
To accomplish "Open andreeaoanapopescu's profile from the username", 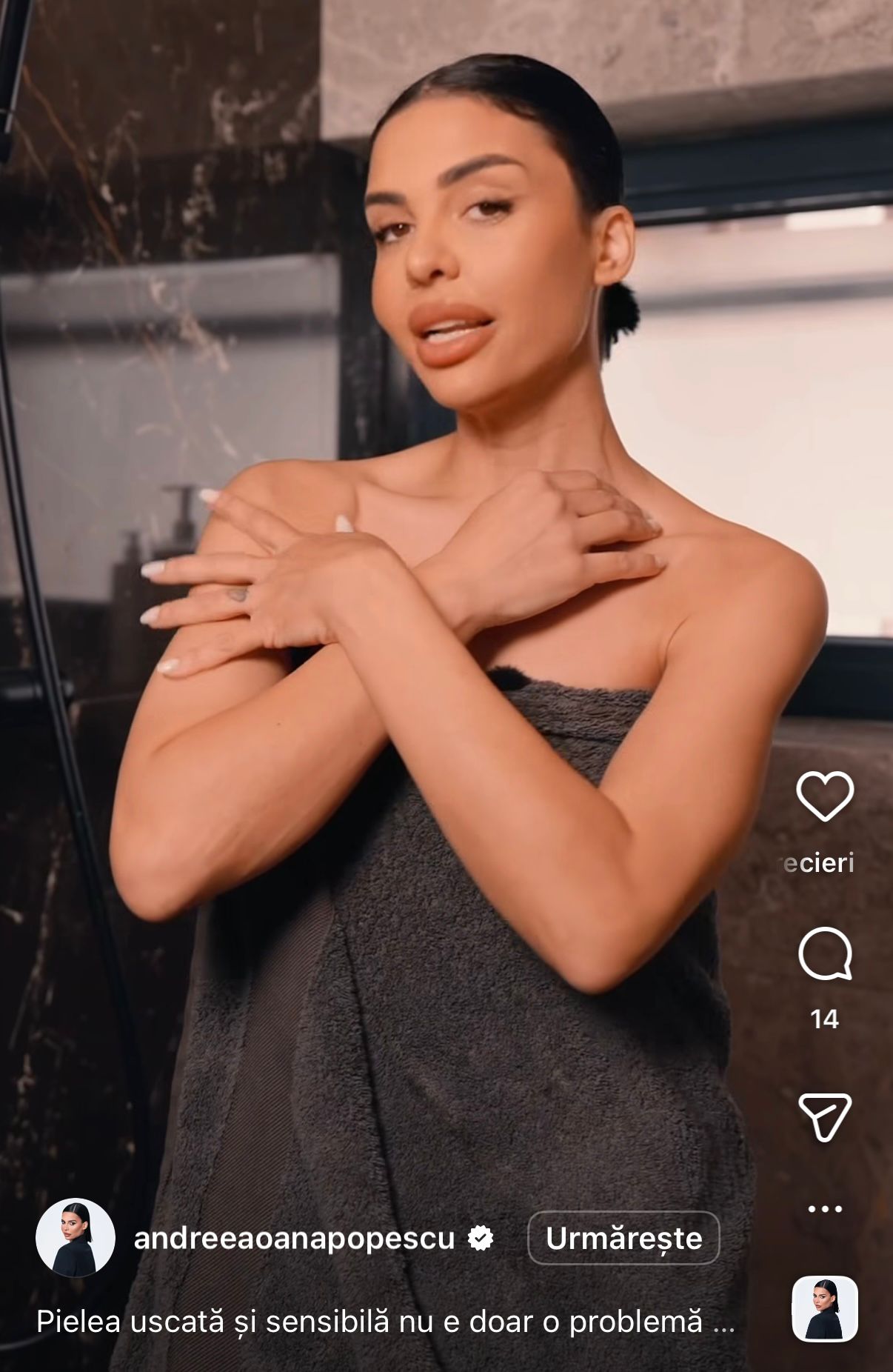I will coord(294,1238).
